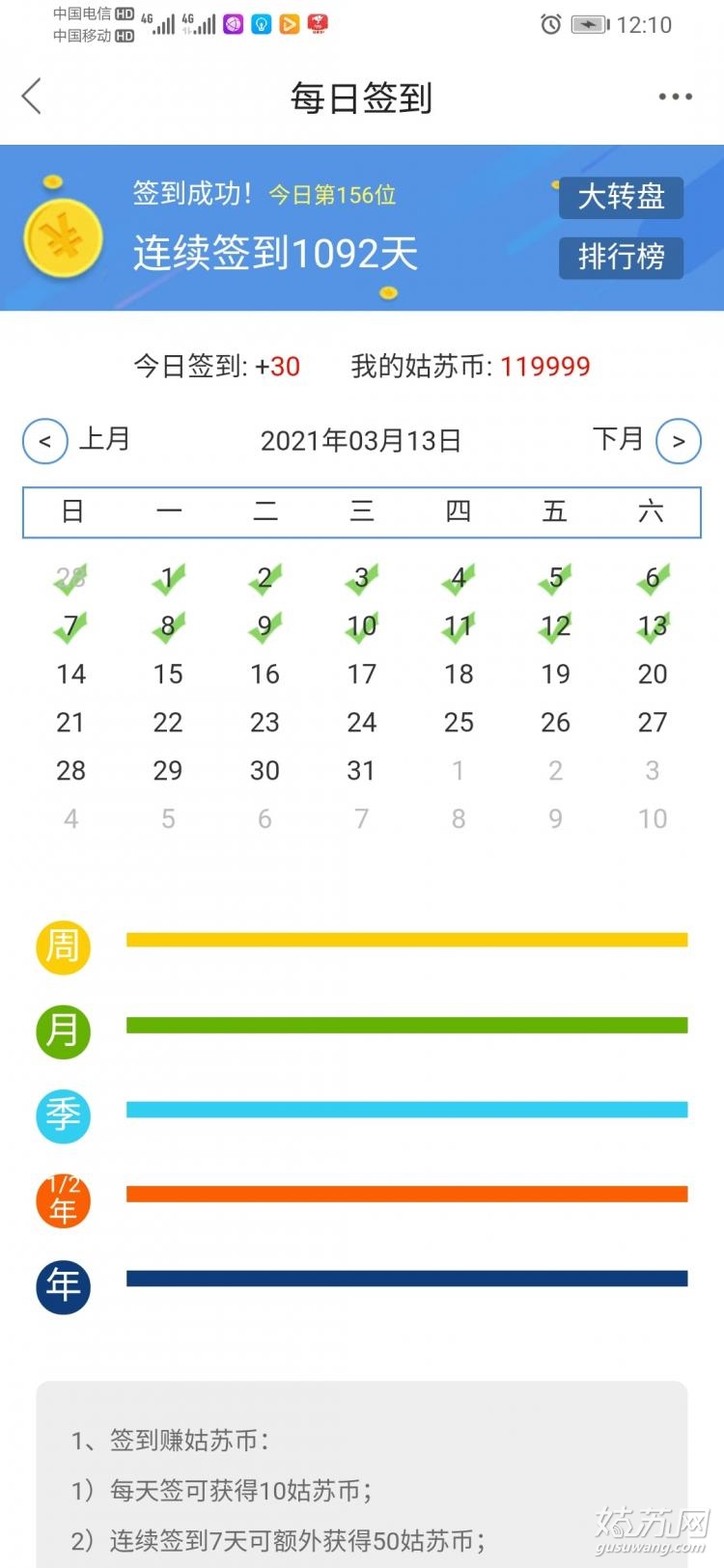
Task: View the 排行榜 leaderboard
Action: tap(621, 257)
